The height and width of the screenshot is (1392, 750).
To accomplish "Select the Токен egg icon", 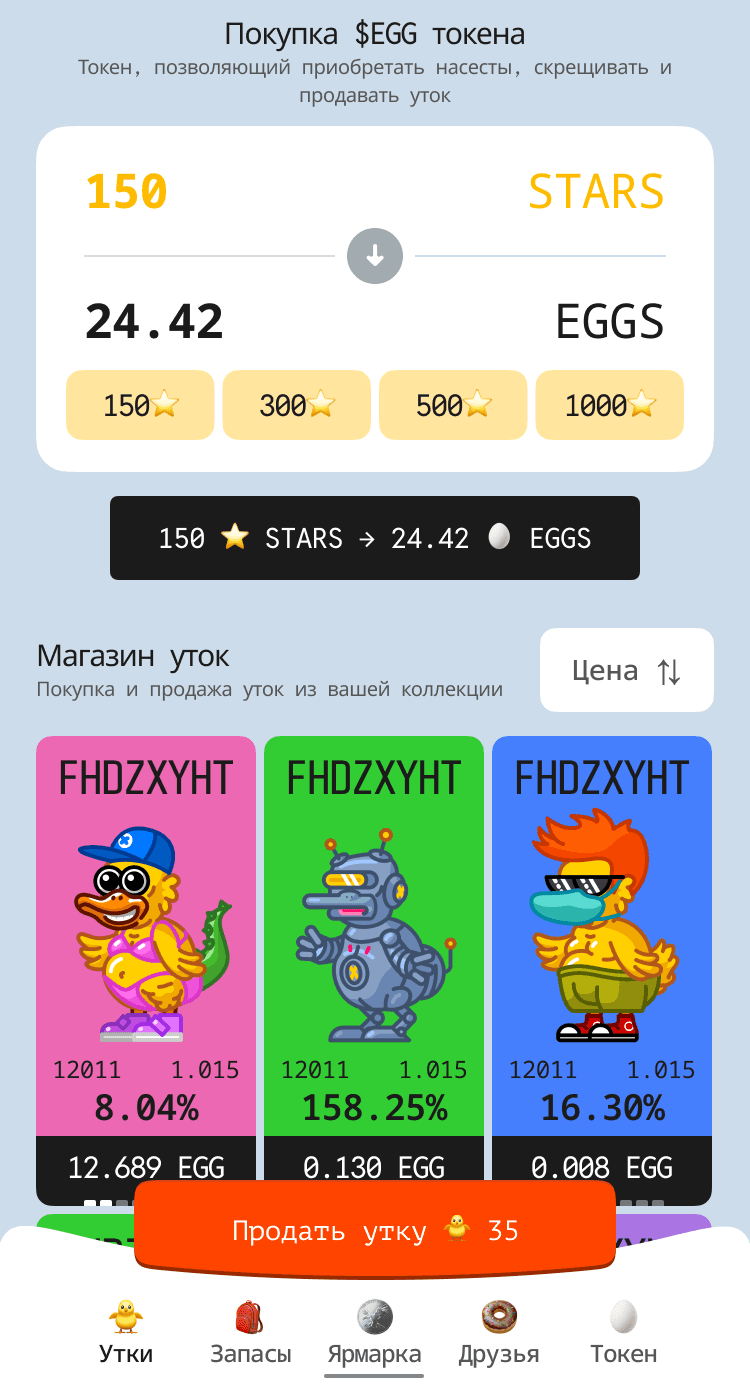I will coord(622,1316).
